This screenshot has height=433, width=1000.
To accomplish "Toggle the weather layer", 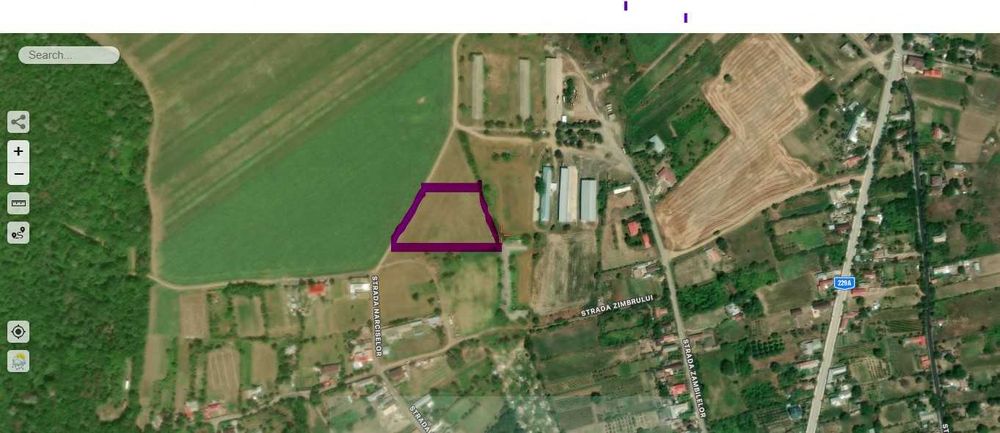I will tap(18, 360).
